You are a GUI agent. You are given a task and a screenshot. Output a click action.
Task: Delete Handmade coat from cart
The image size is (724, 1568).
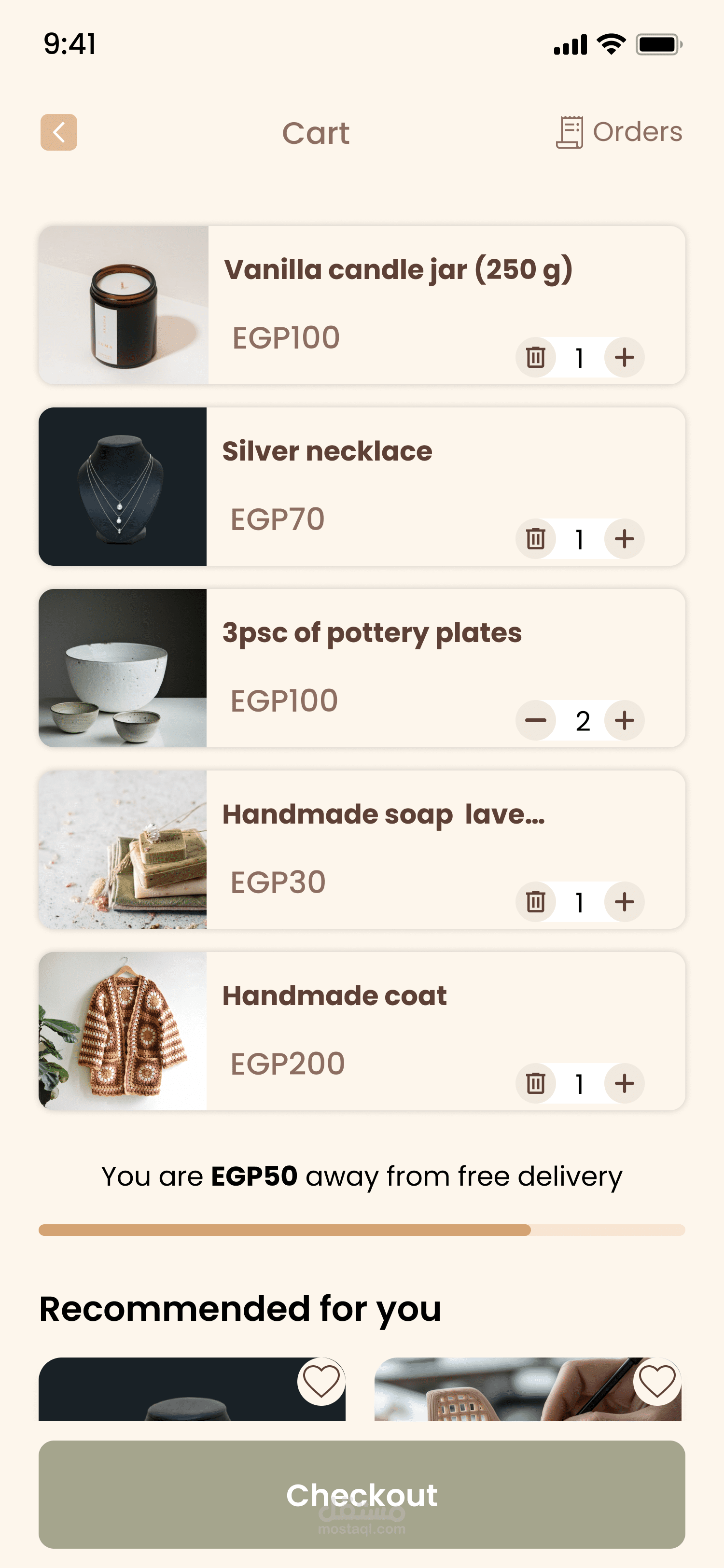pos(535,1083)
